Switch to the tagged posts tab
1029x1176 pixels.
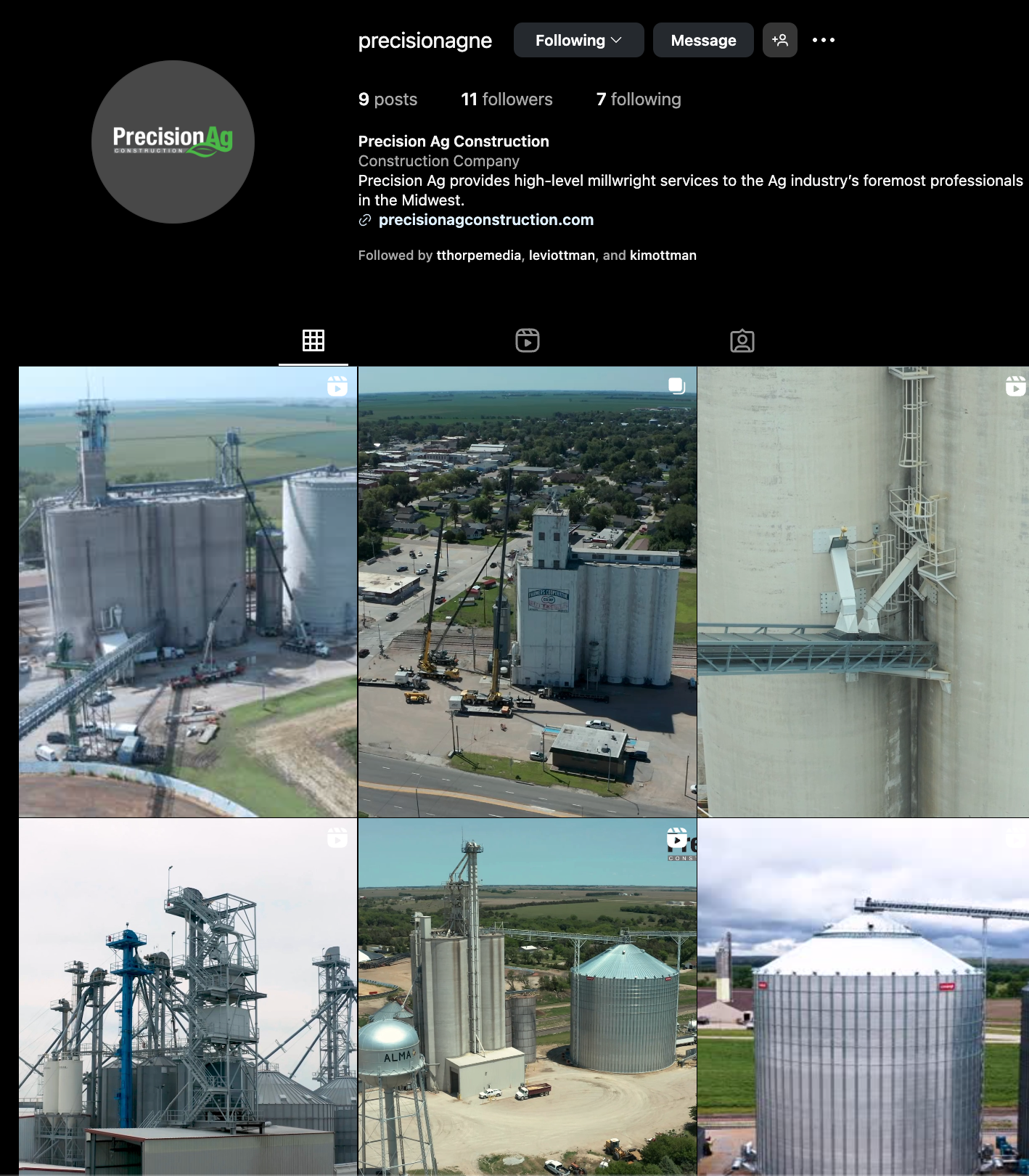click(742, 340)
